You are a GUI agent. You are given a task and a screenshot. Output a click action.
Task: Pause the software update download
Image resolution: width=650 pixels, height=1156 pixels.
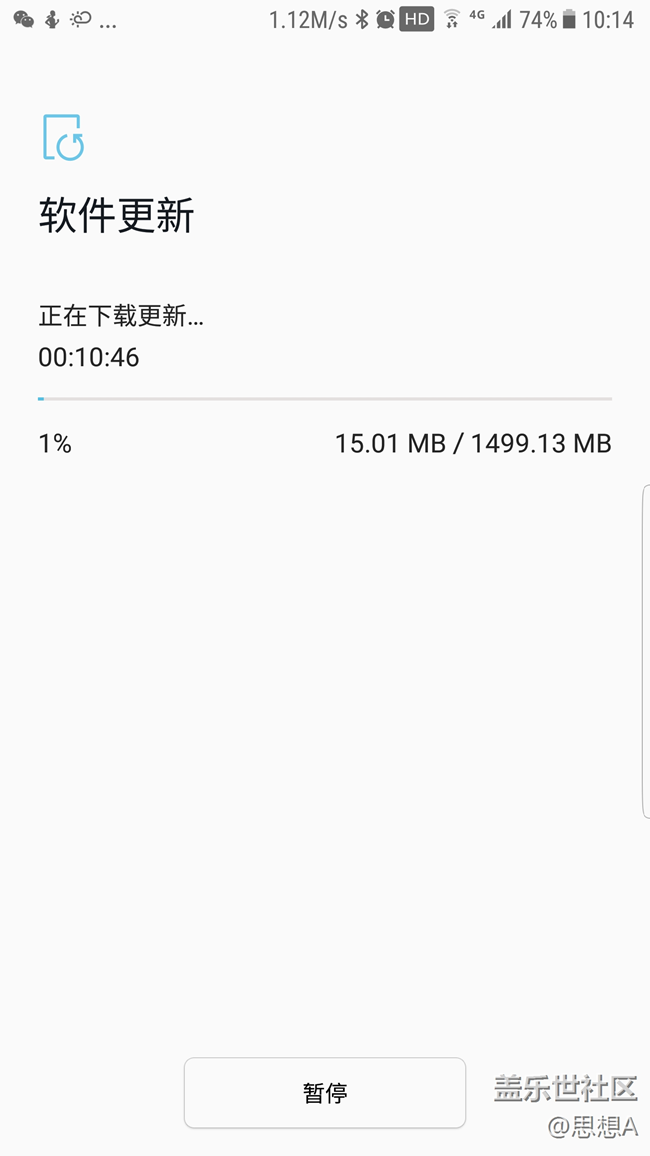325,1093
